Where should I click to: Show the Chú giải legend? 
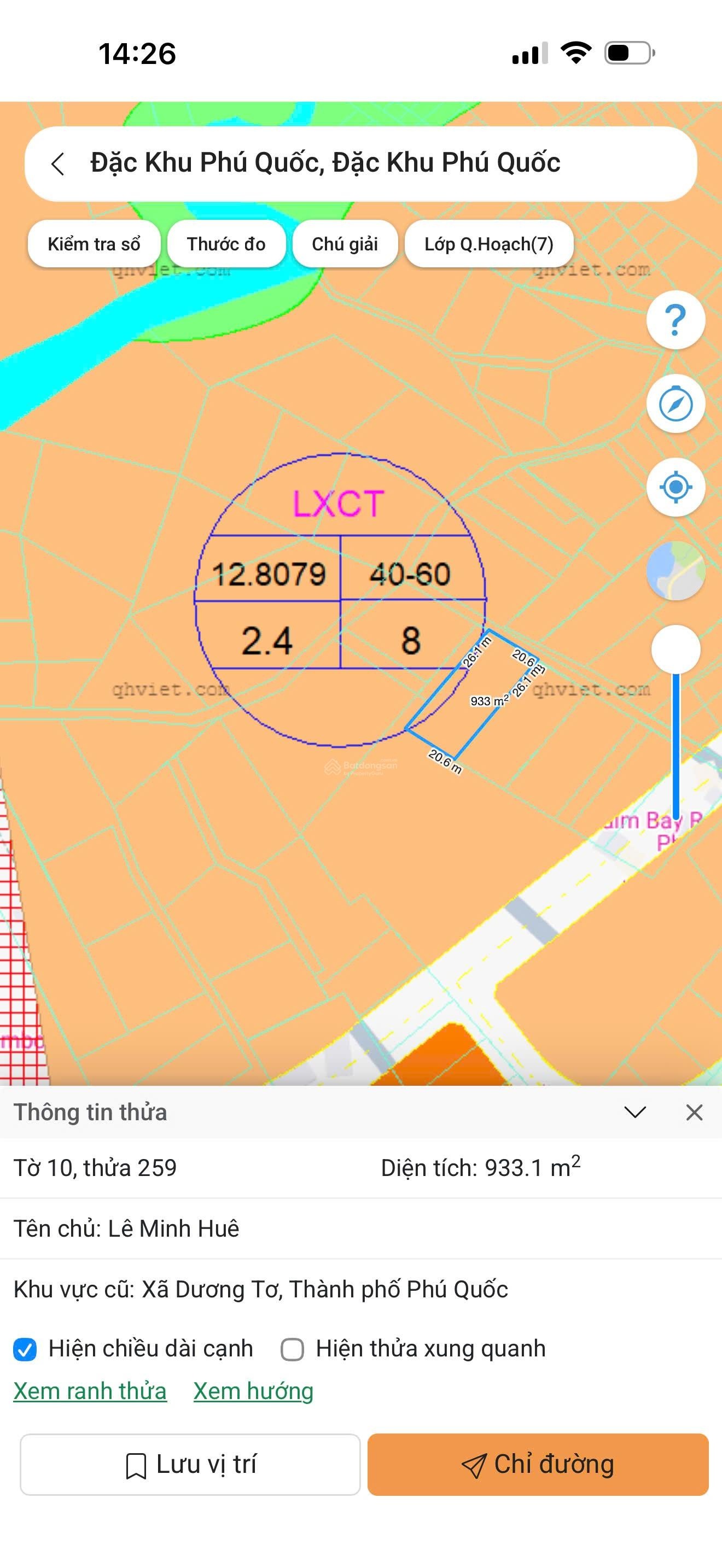345,244
